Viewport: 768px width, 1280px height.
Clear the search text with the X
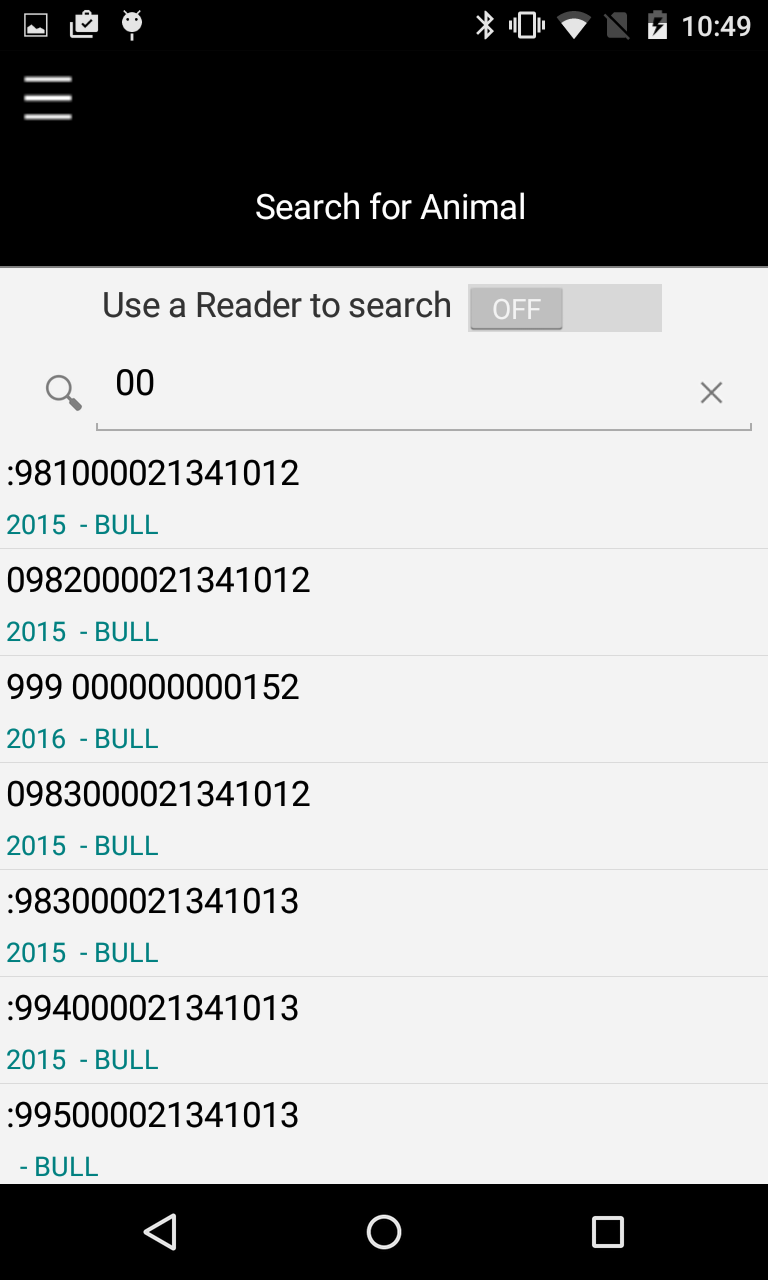click(x=711, y=393)
